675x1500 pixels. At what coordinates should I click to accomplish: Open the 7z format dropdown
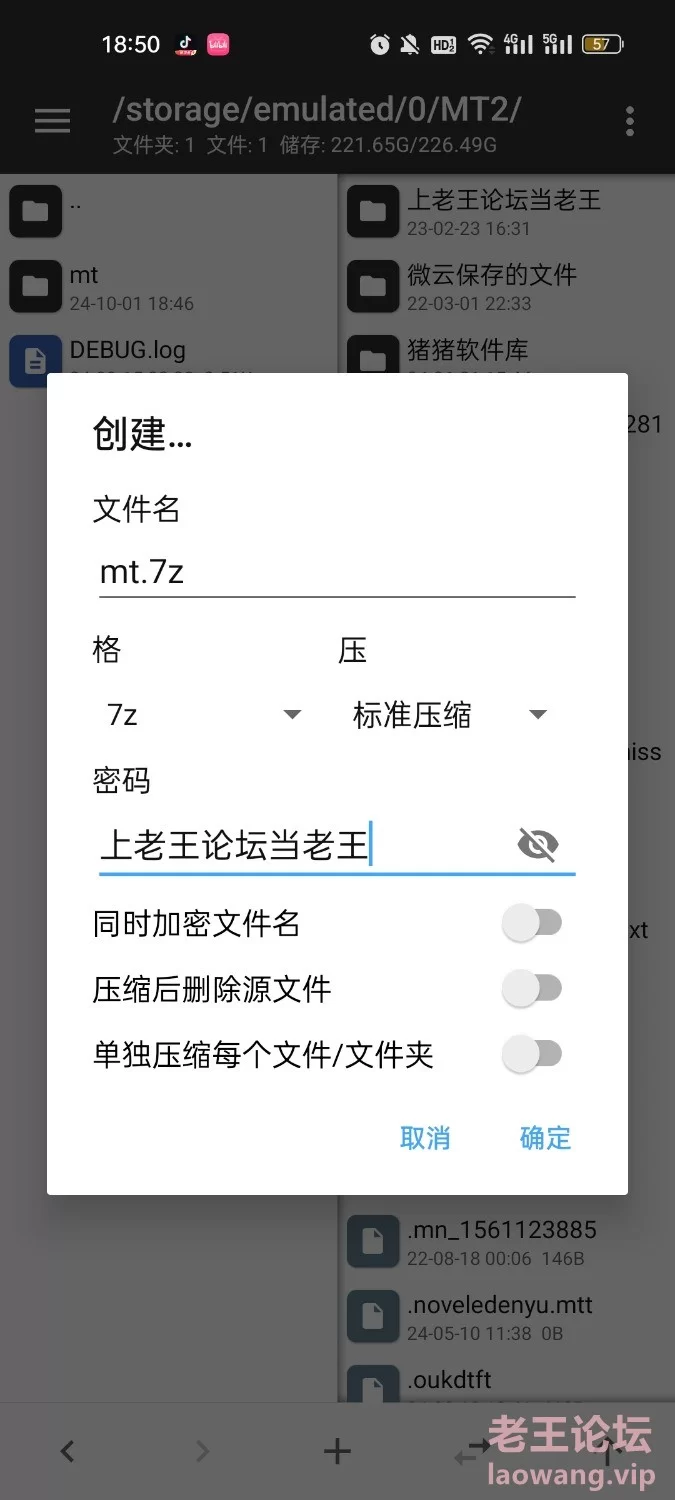tap(205, 715)
